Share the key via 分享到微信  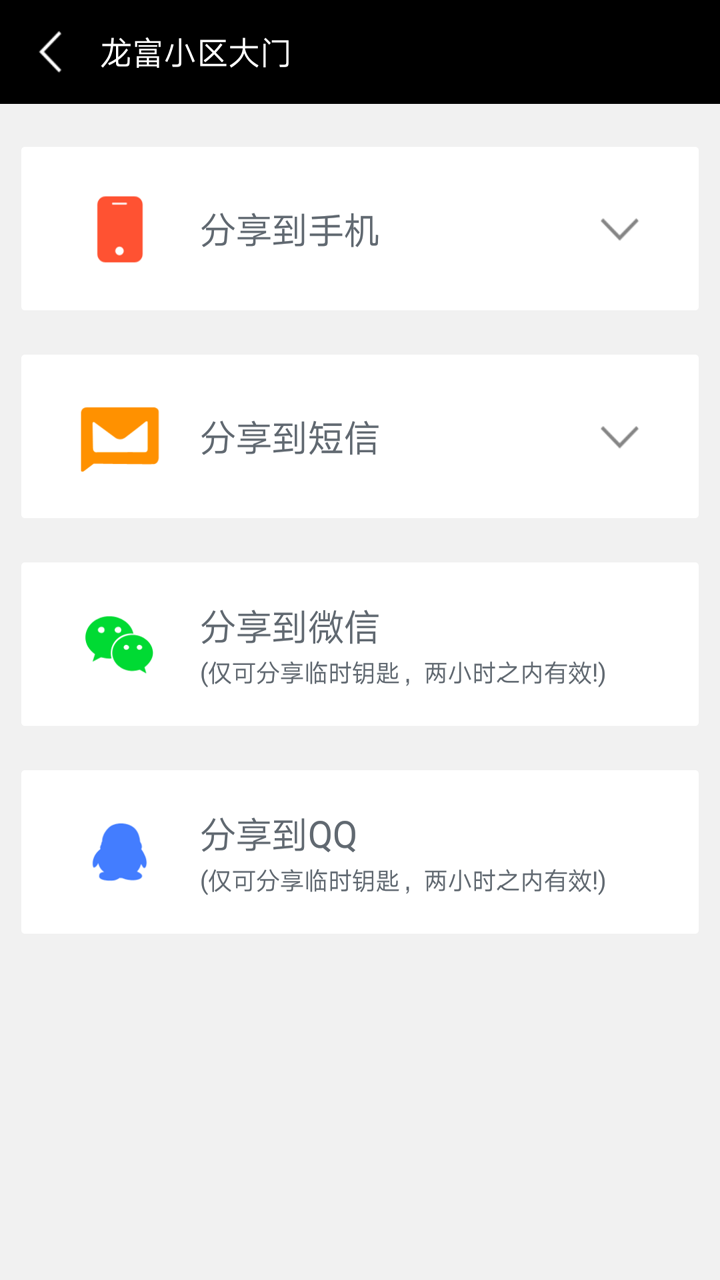(x=359, y=644)
